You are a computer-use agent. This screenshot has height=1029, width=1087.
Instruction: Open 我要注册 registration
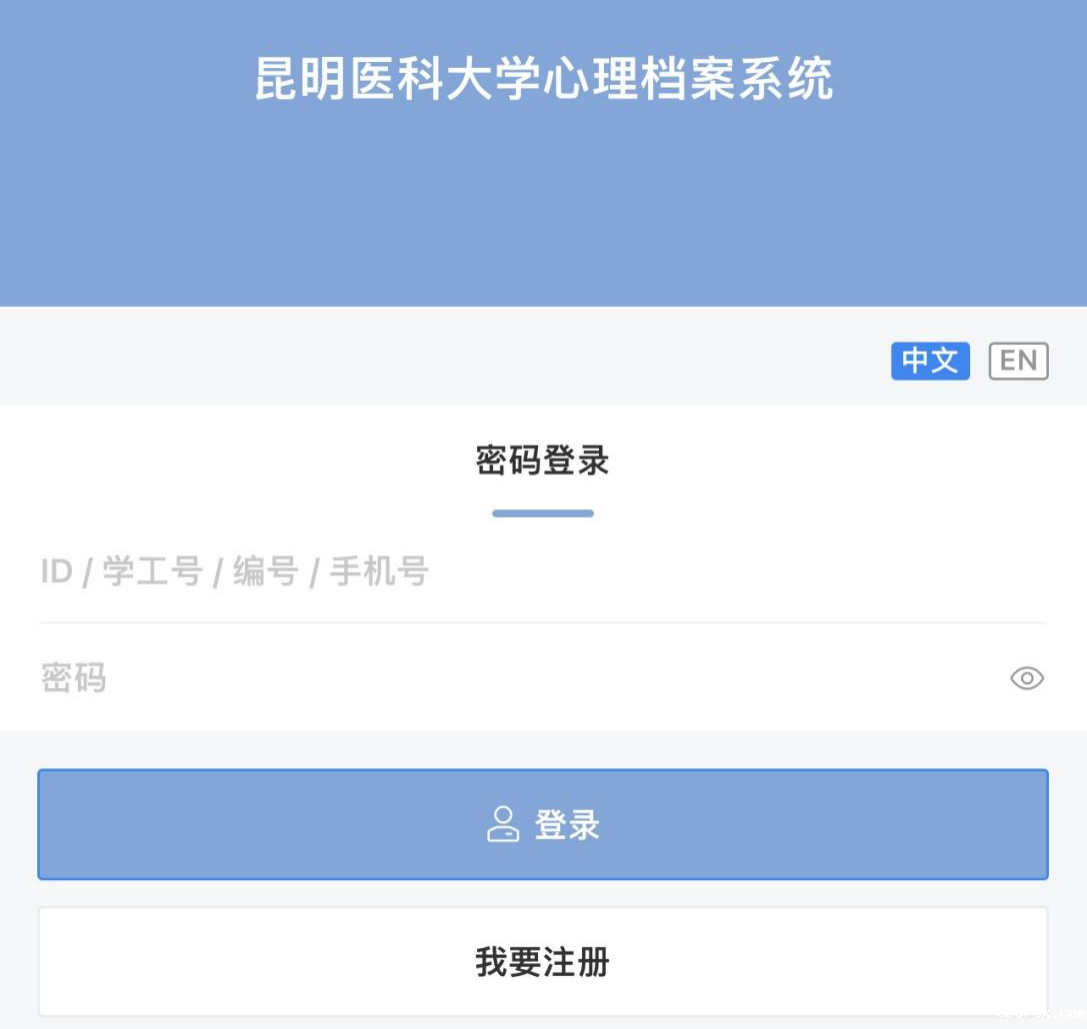click(543, 962)
